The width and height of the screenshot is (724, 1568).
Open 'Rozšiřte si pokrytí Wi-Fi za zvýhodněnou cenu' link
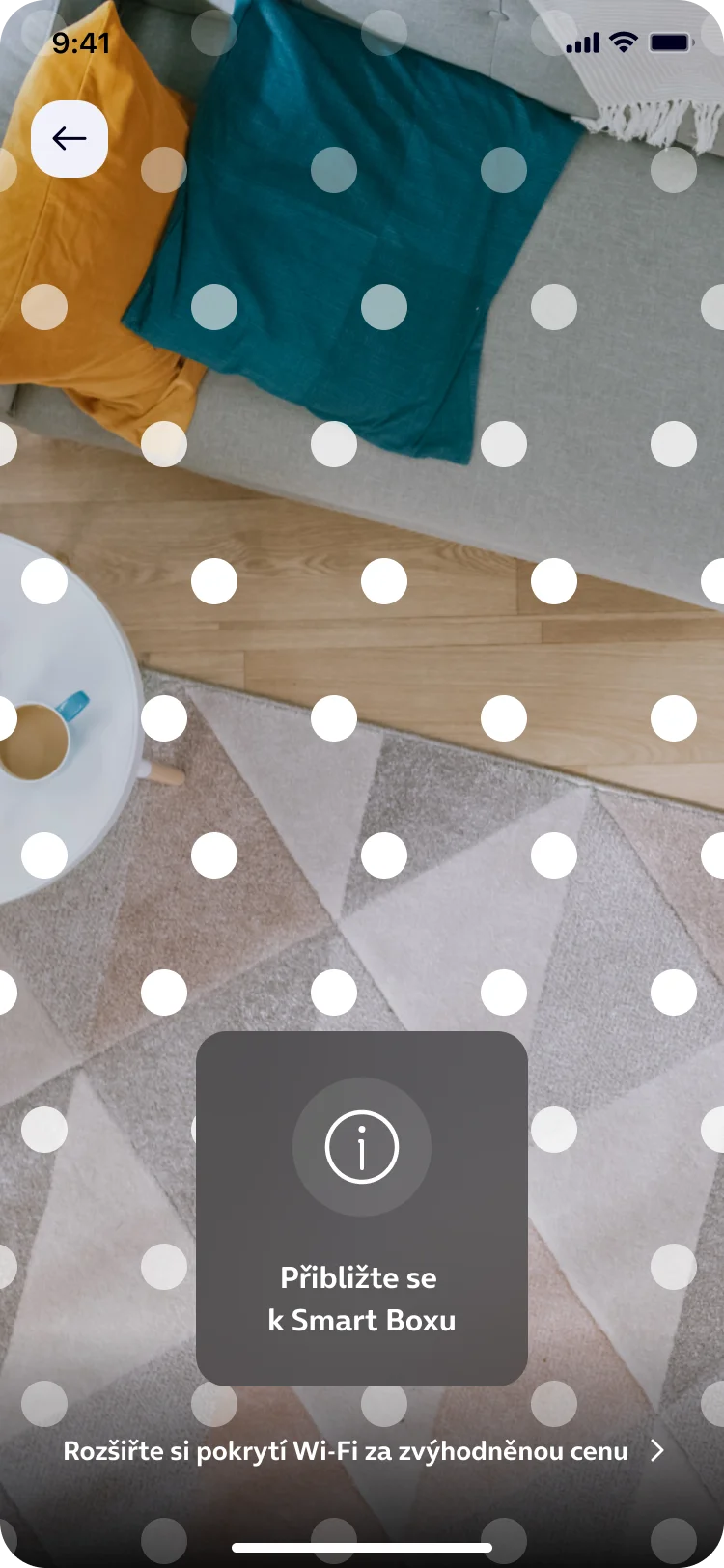point(362,1451)
